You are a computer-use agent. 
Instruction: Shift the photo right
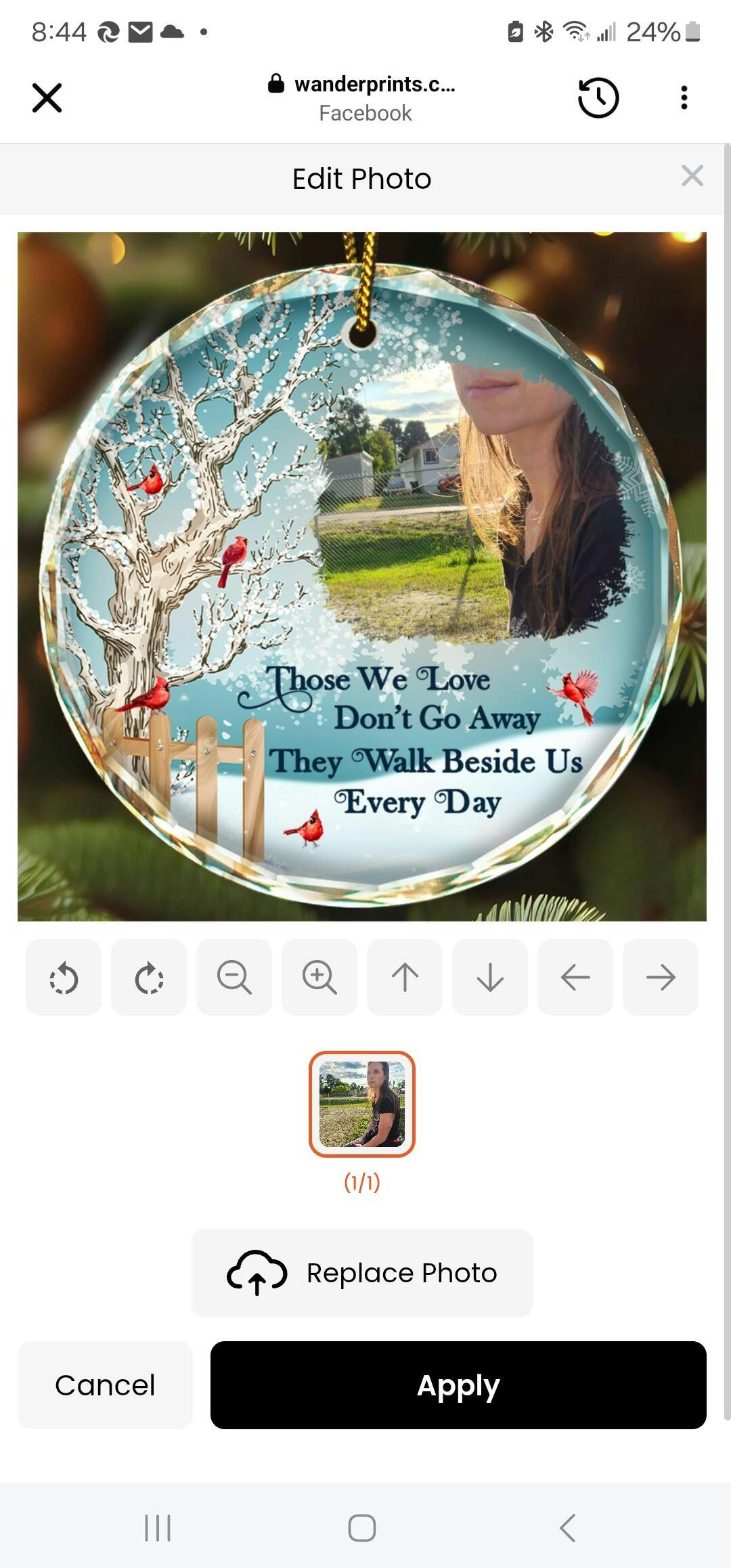pyautogui.click(x=661, y=977)
